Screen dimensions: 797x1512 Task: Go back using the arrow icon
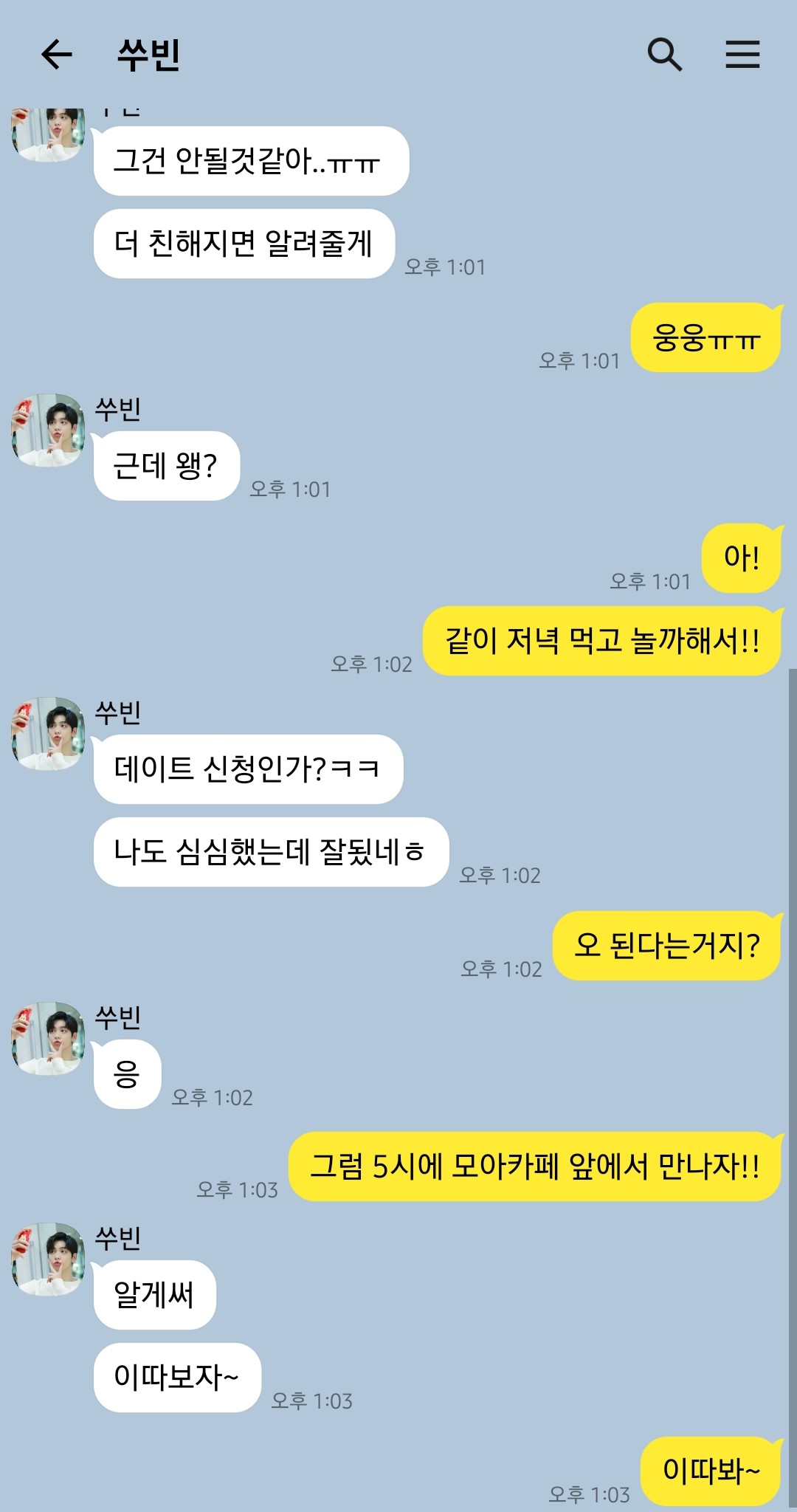pyautogui.click(x=56, y=55)
